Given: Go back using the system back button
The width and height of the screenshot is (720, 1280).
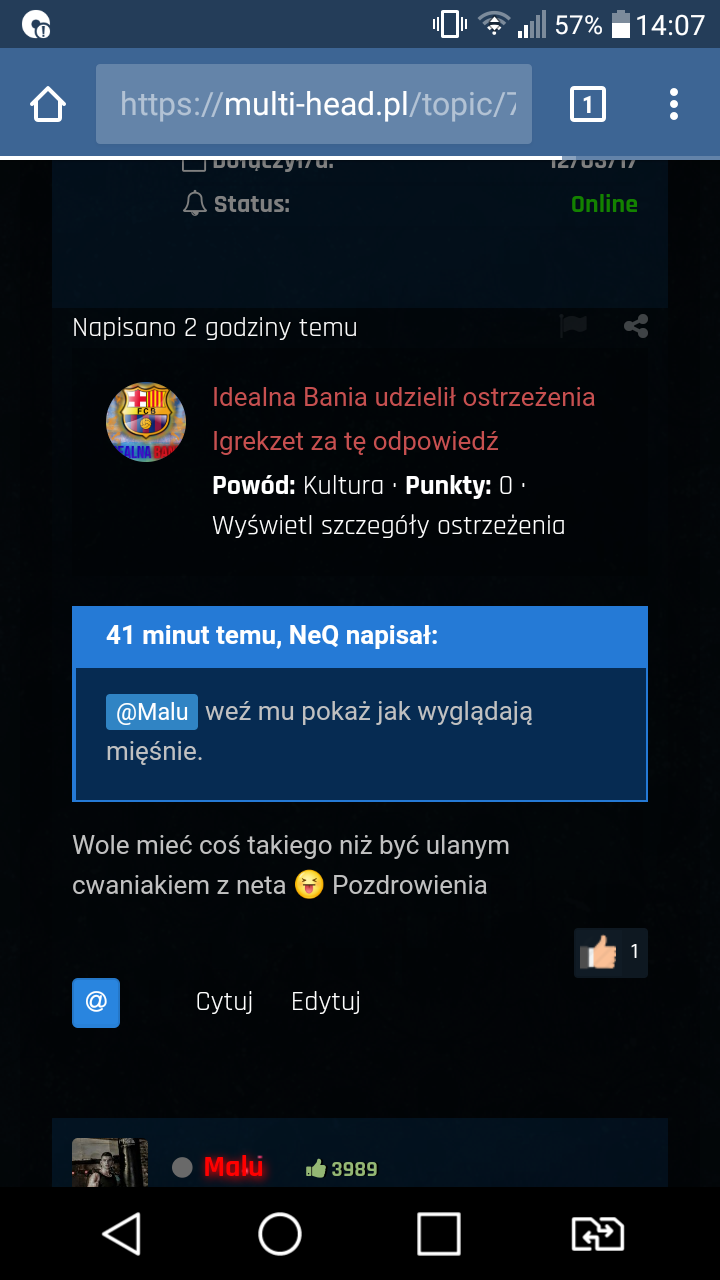Looking at the screenshot, I should [x=122, y=1234].
